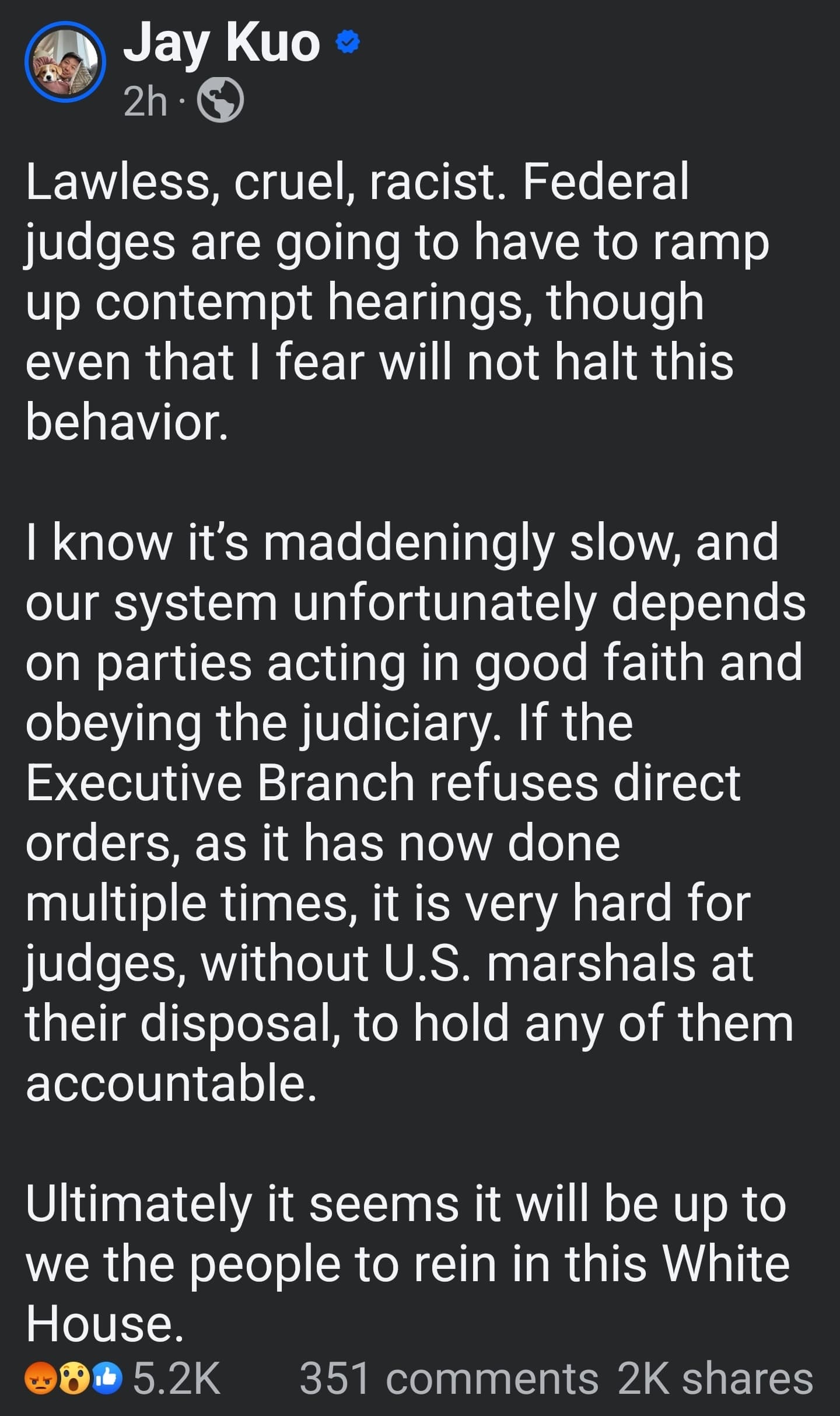Open Jay Kuo's profile picture

tap(65, 62)
